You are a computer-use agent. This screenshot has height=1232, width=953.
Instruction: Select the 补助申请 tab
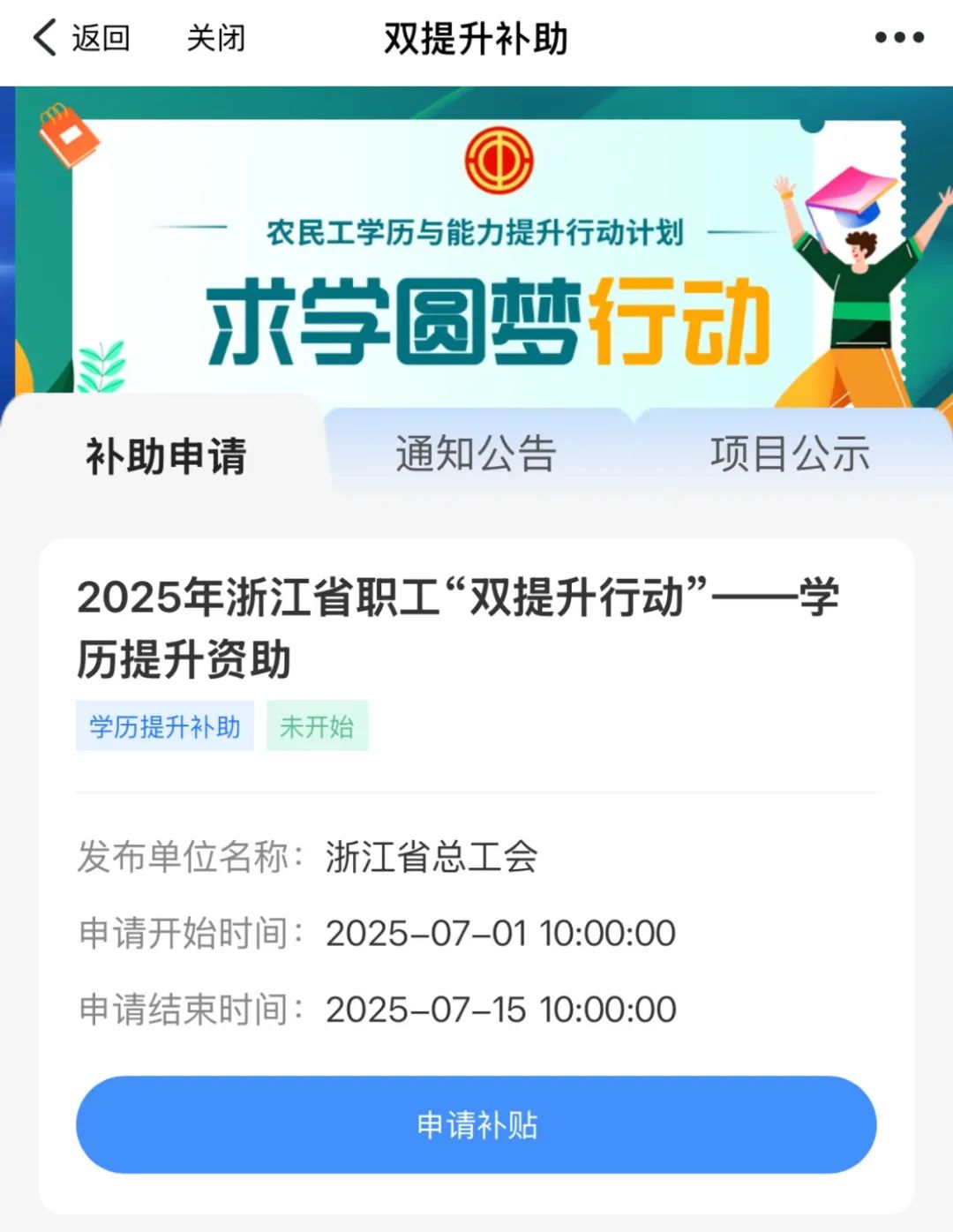[166, 456]
